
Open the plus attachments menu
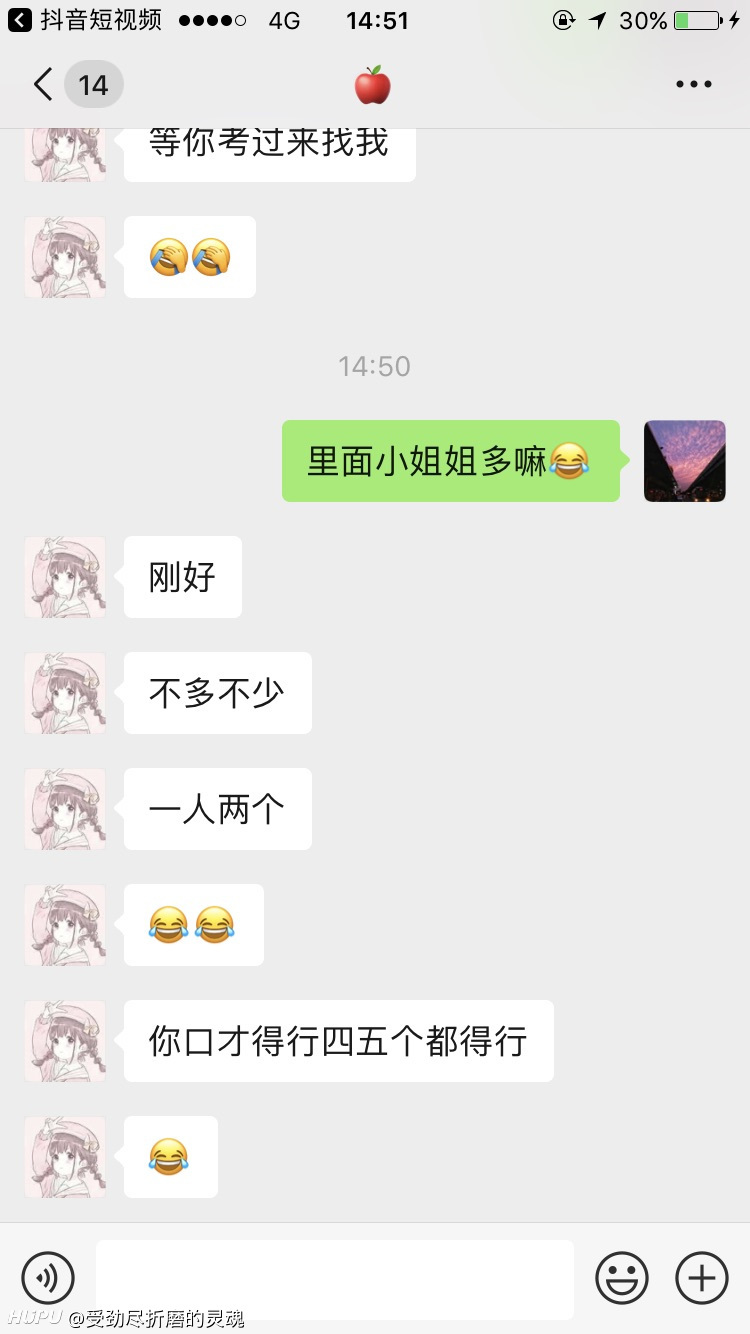point(702,1277)
